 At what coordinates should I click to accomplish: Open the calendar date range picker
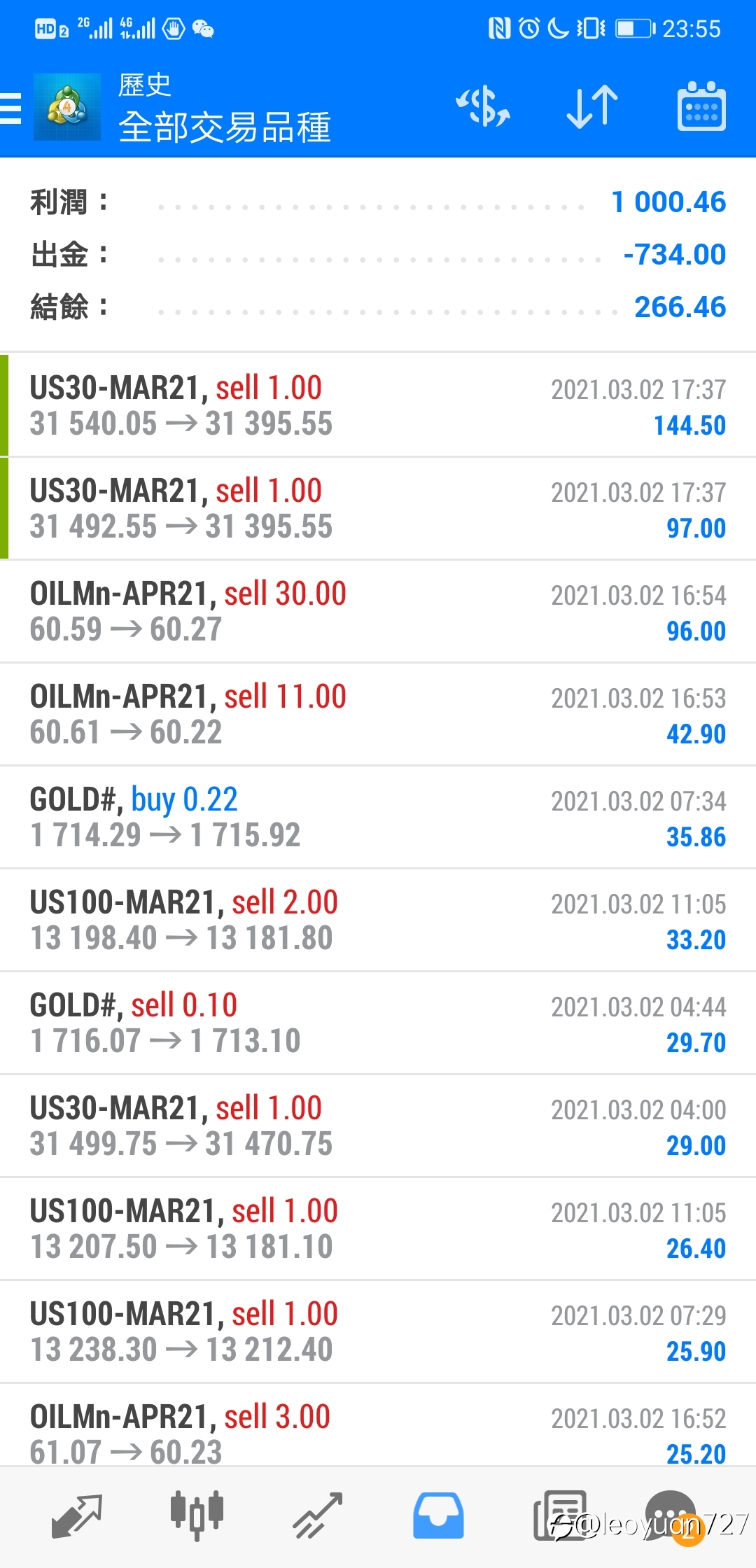pyautogui.click(x=701, y=107)
